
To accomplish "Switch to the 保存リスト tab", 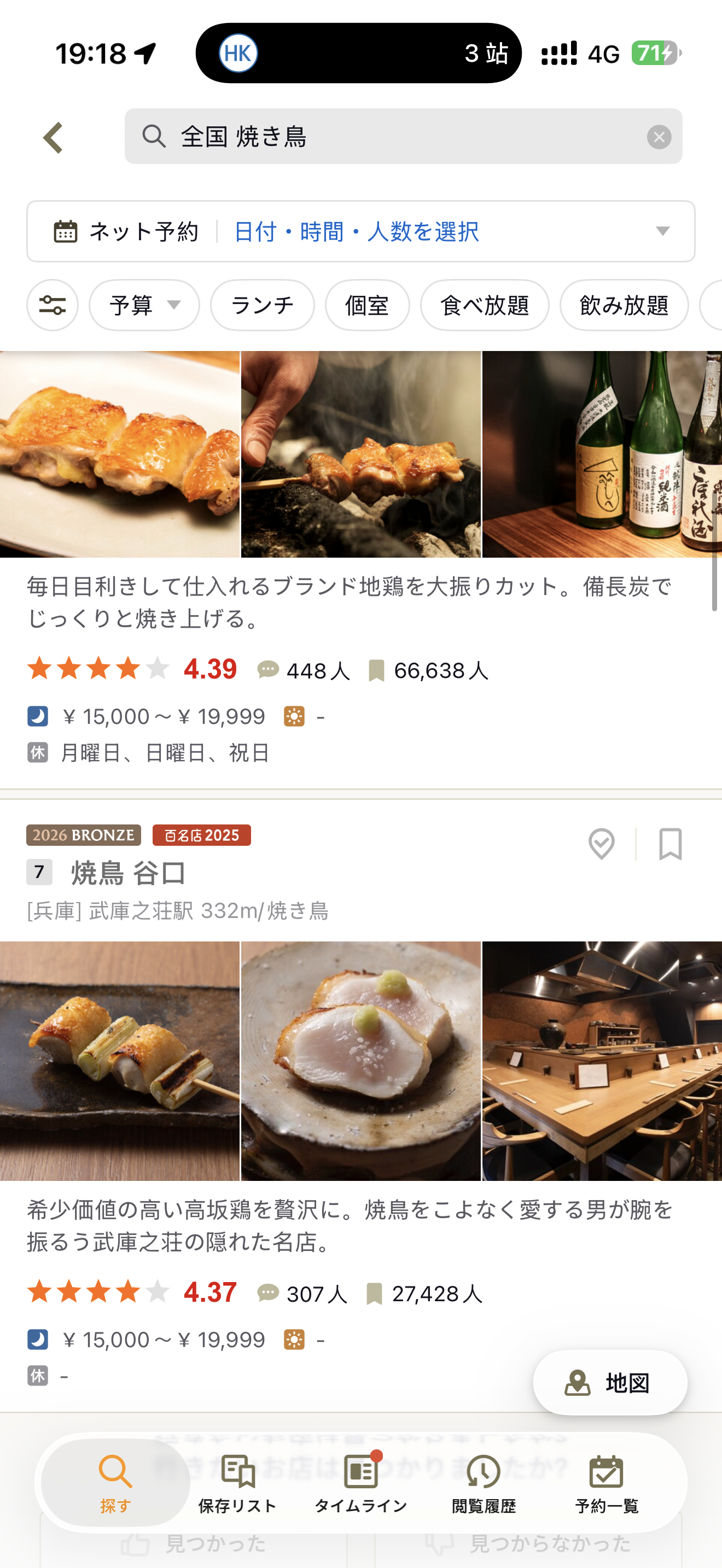I will point(237,1483).
